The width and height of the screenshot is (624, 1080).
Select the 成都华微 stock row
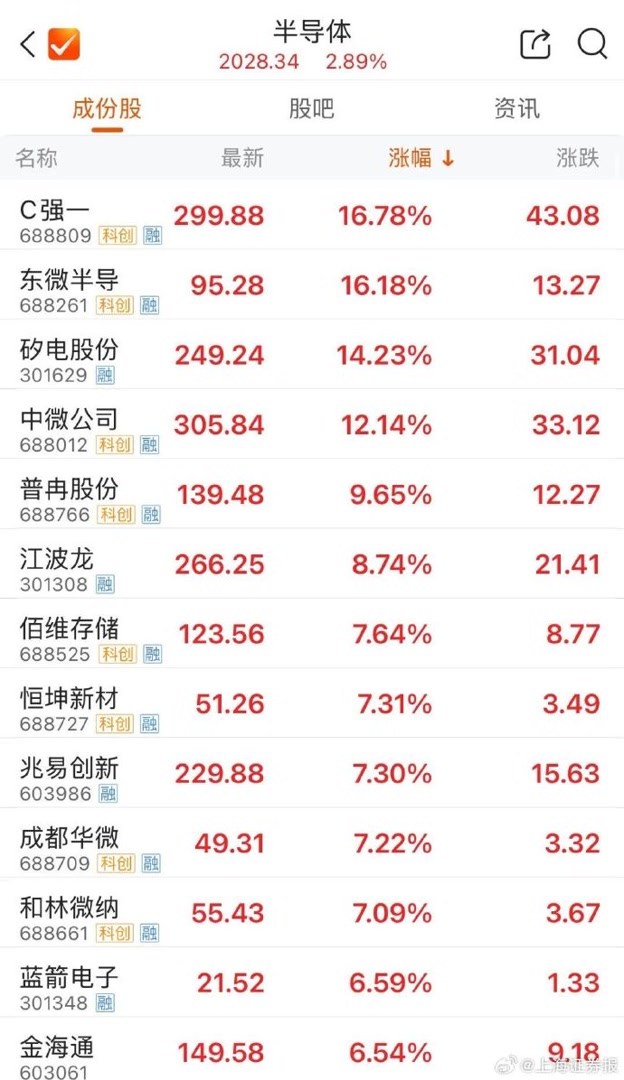click(x=69, y=843)
